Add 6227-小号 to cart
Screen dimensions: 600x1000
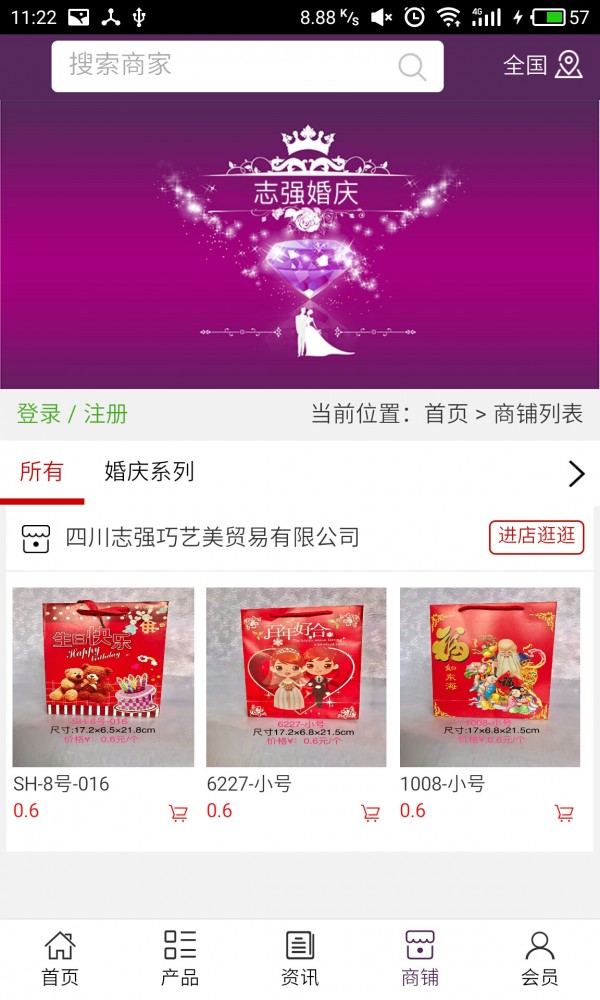[x=371, y=813]
